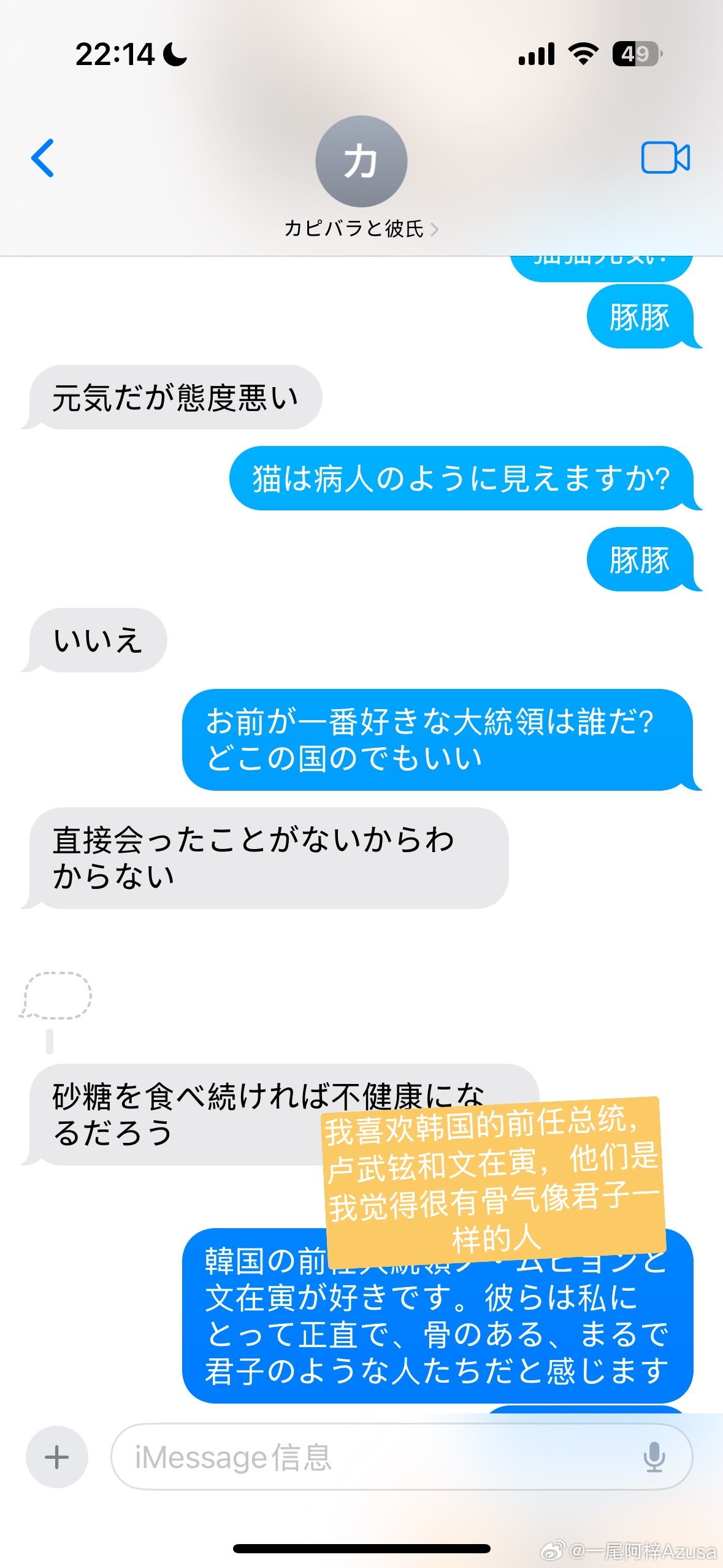Record an audio message with the microphone
Viewport: 723px width, 1568px height.
(654, 1457)
